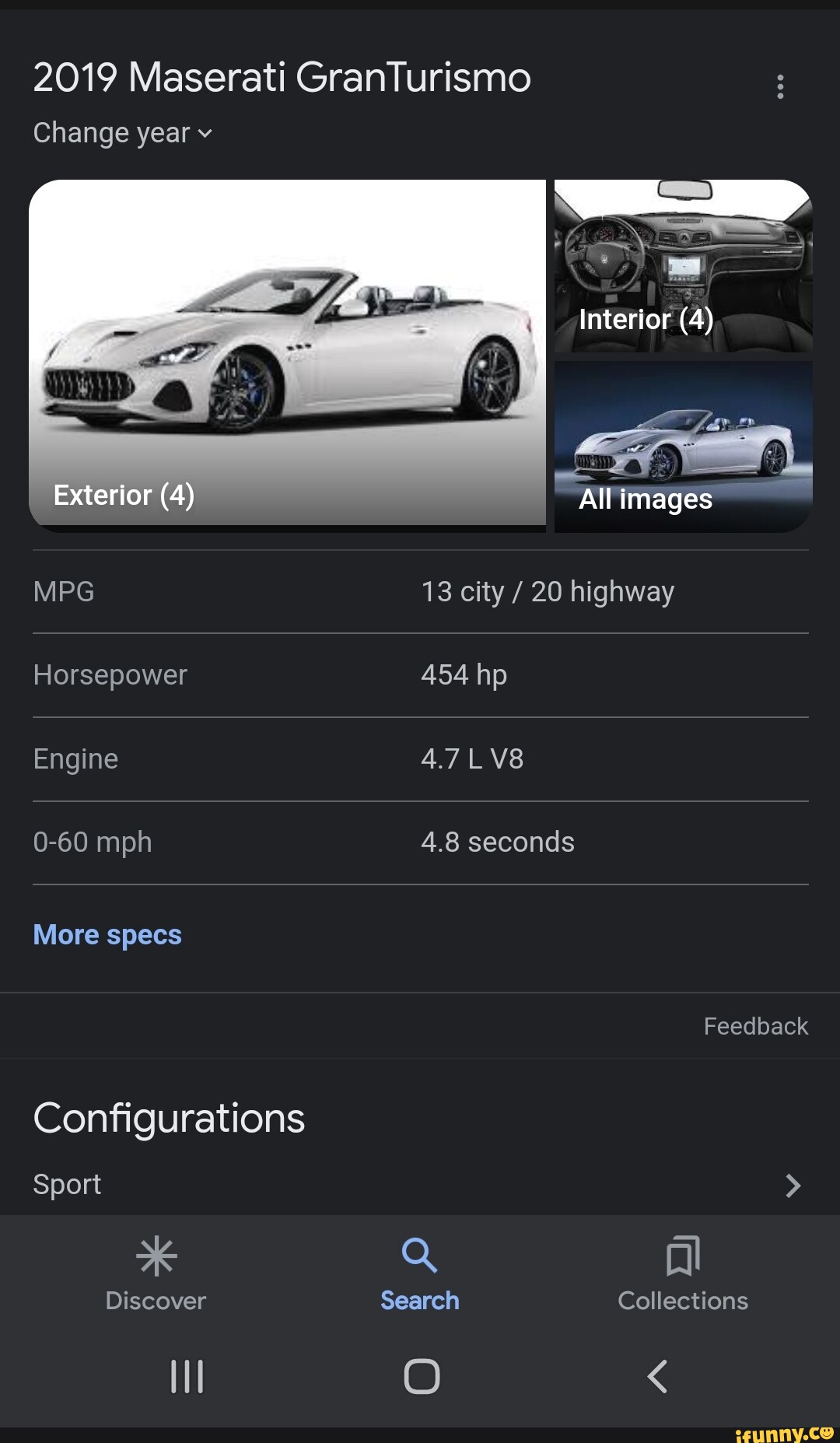Open the Sport configuration chevron
Image resolution: width=840 pixels, height=1443 pixels.
tap(793, 1185)
